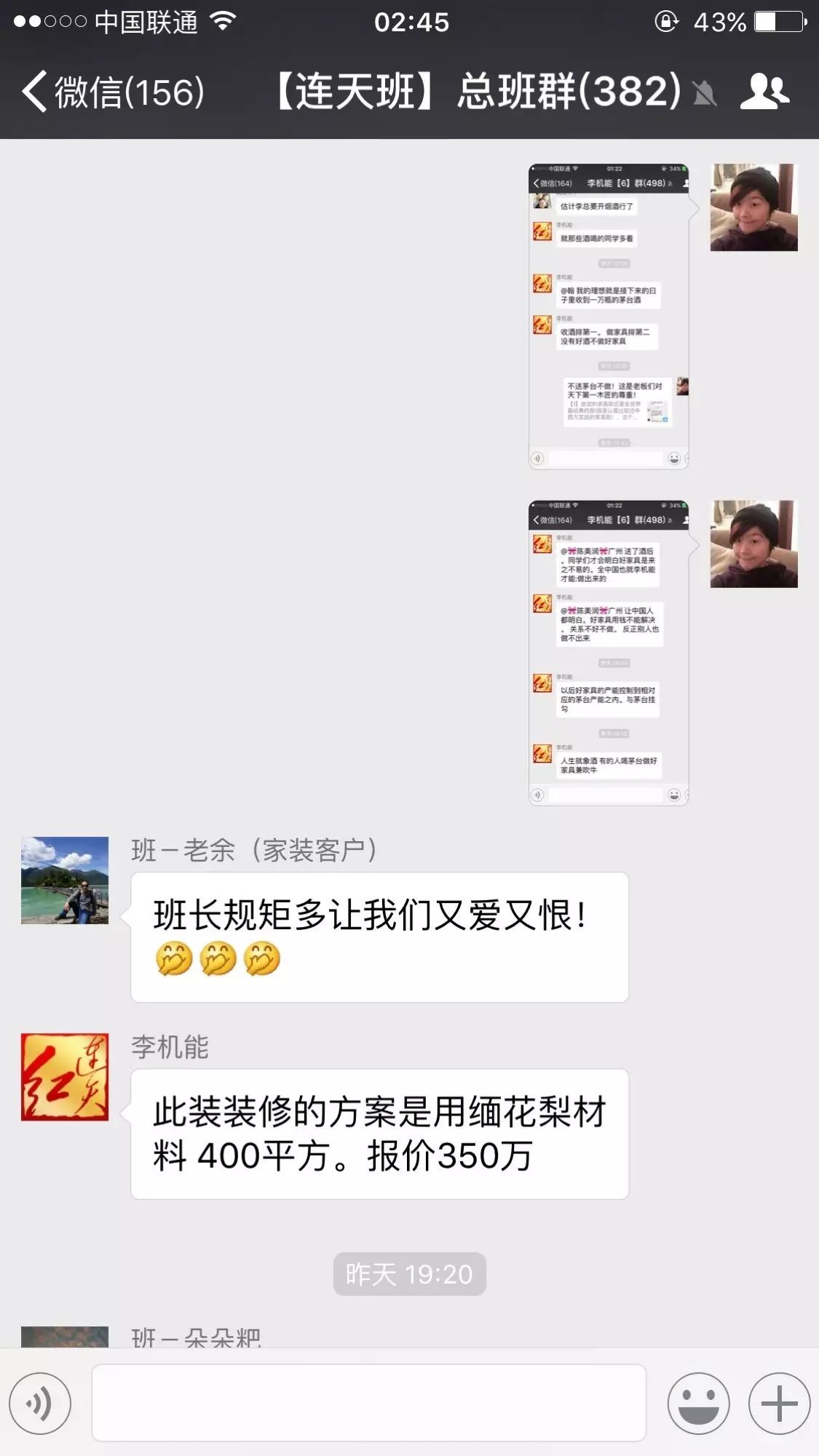Viewport: 819px width, 1456px height.
Task: Open the first shared screenshot image
Action: [x=609, y=317]
